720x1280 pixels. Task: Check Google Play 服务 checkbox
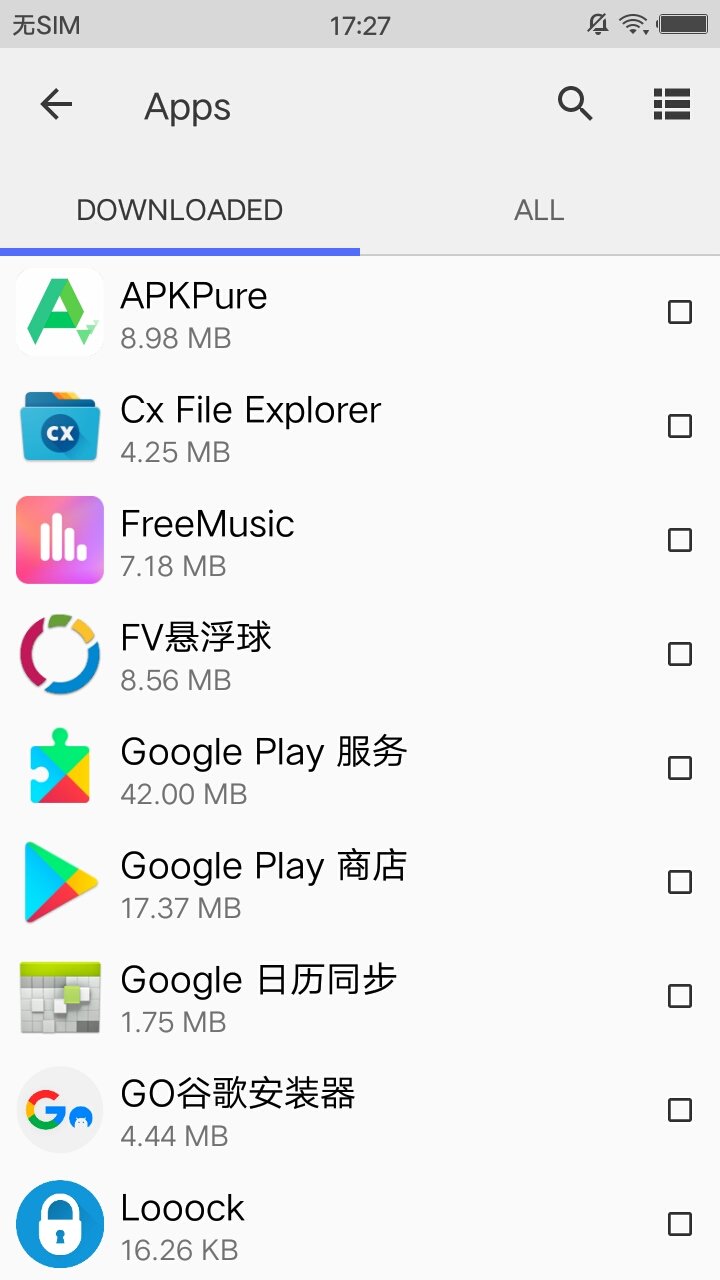680,768
